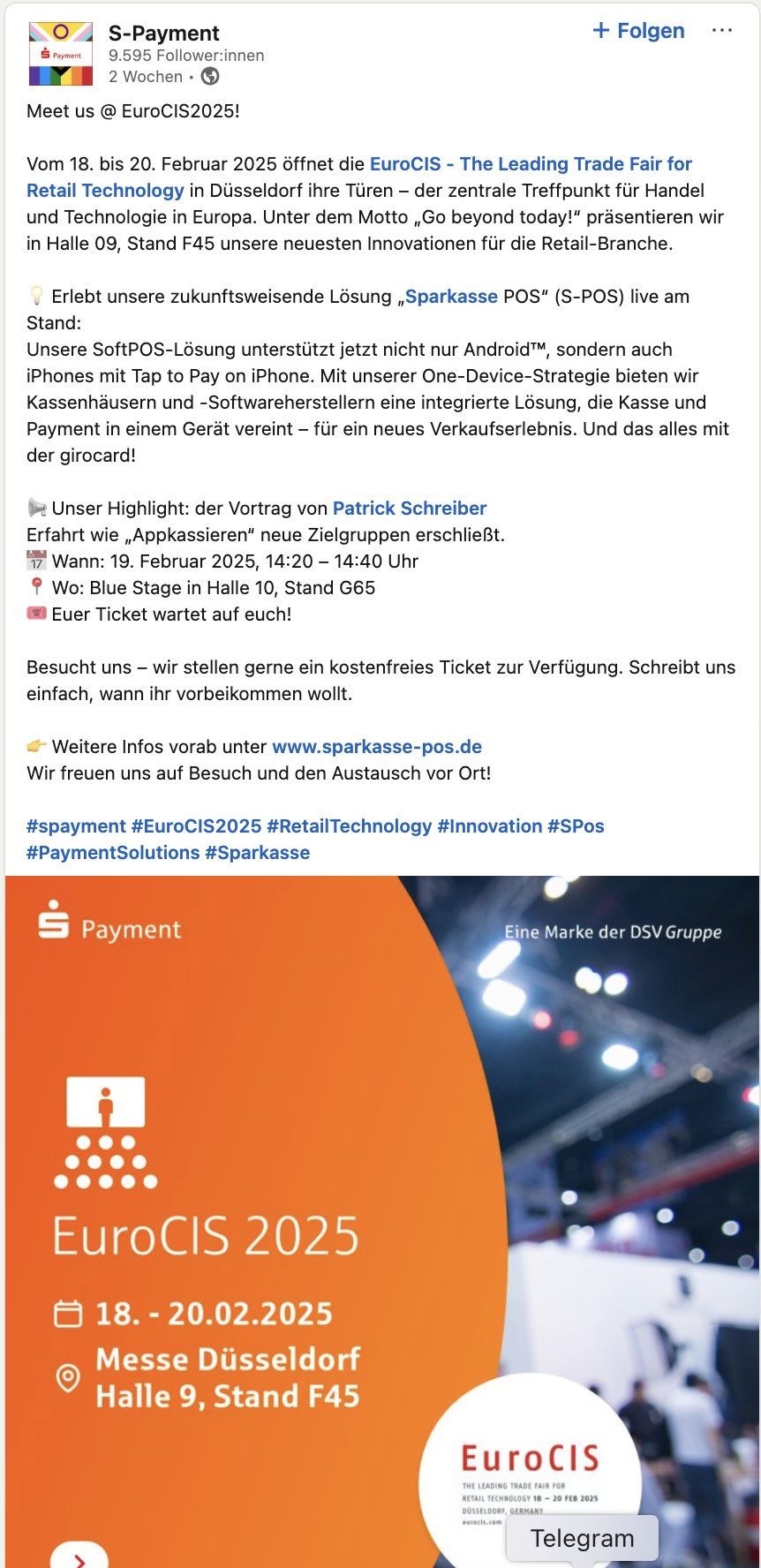Screen dimensions: 761x1568
Task: Open the post overflow menu
Action: pos(722,31)
